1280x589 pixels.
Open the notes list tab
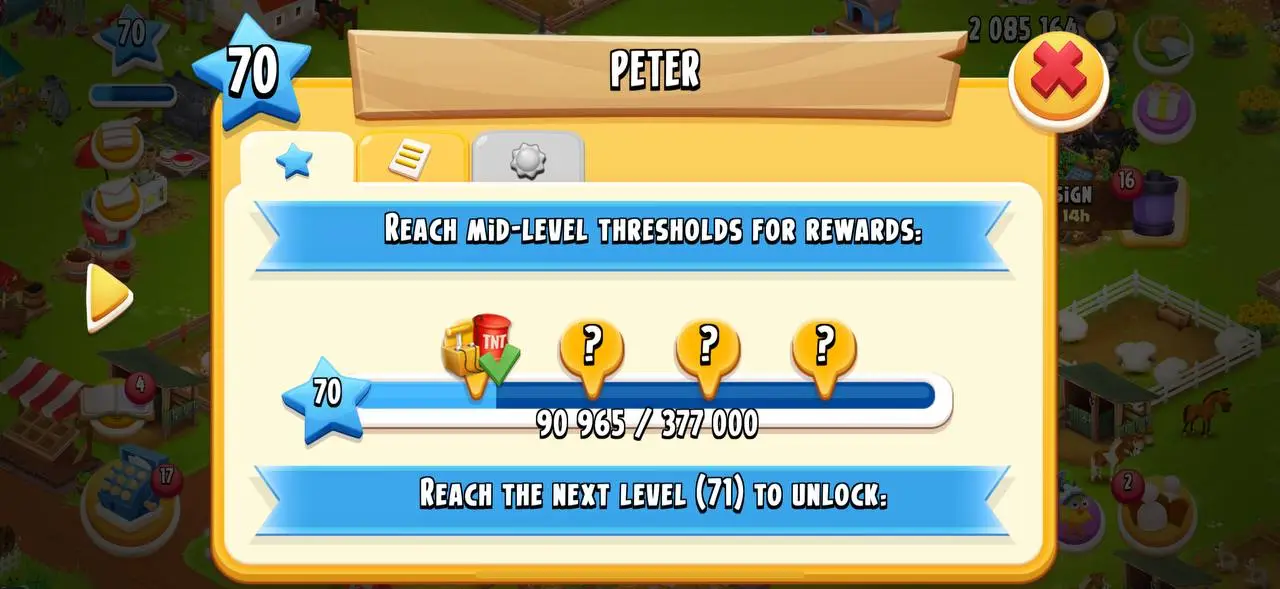point(410,160)
